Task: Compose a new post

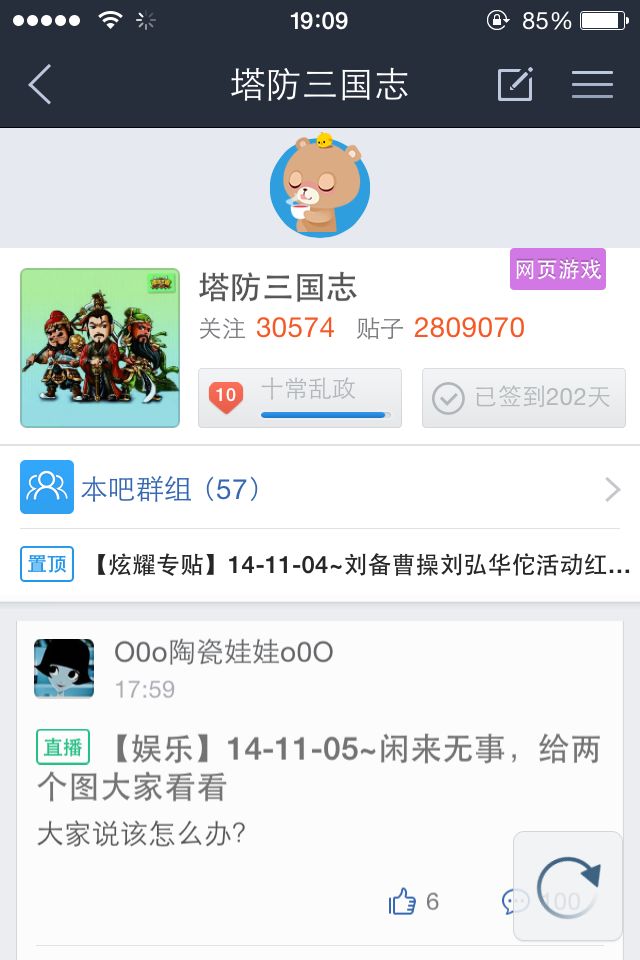Action: point(515,84)
